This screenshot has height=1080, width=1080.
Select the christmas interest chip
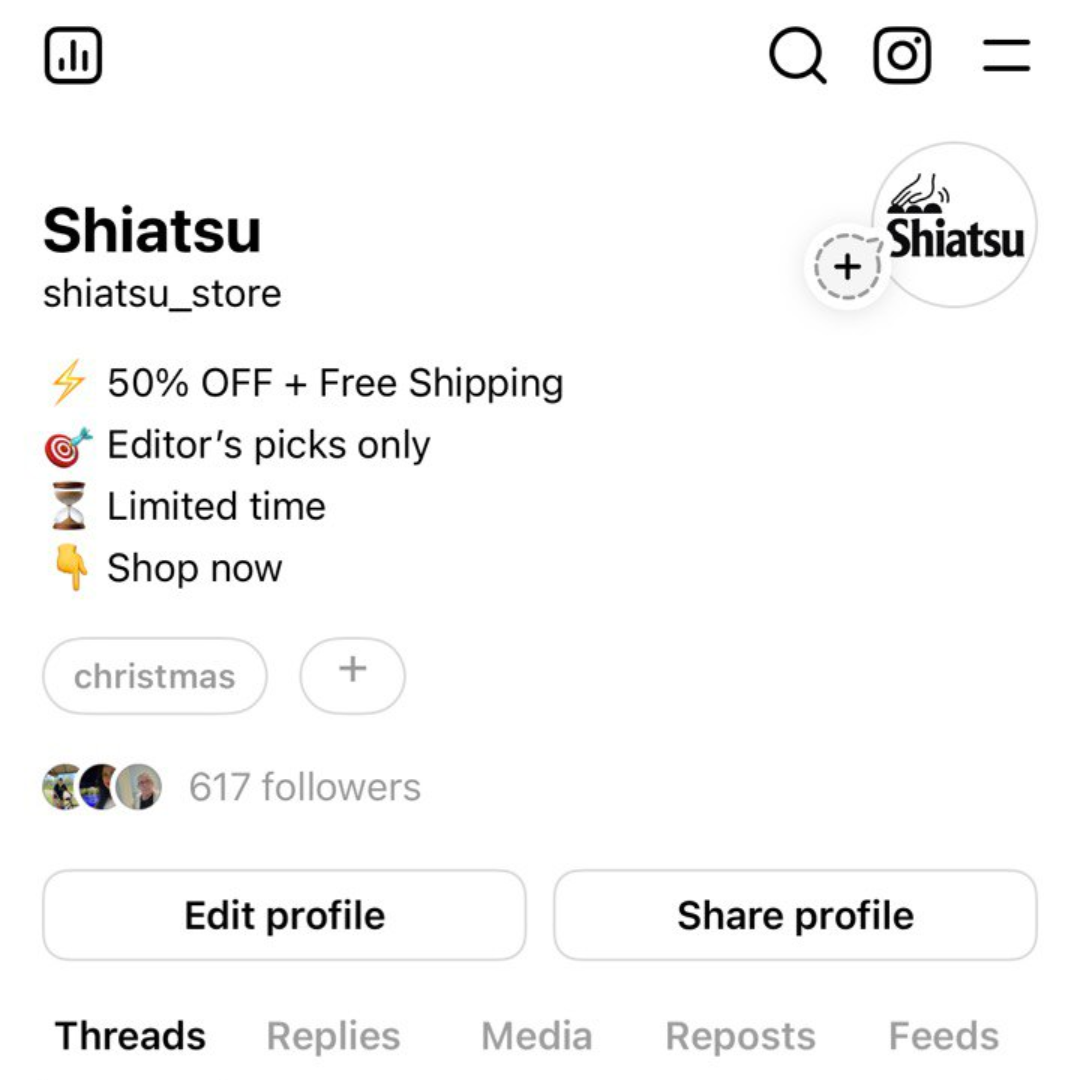pyautogui.click(x=155, y=676)
